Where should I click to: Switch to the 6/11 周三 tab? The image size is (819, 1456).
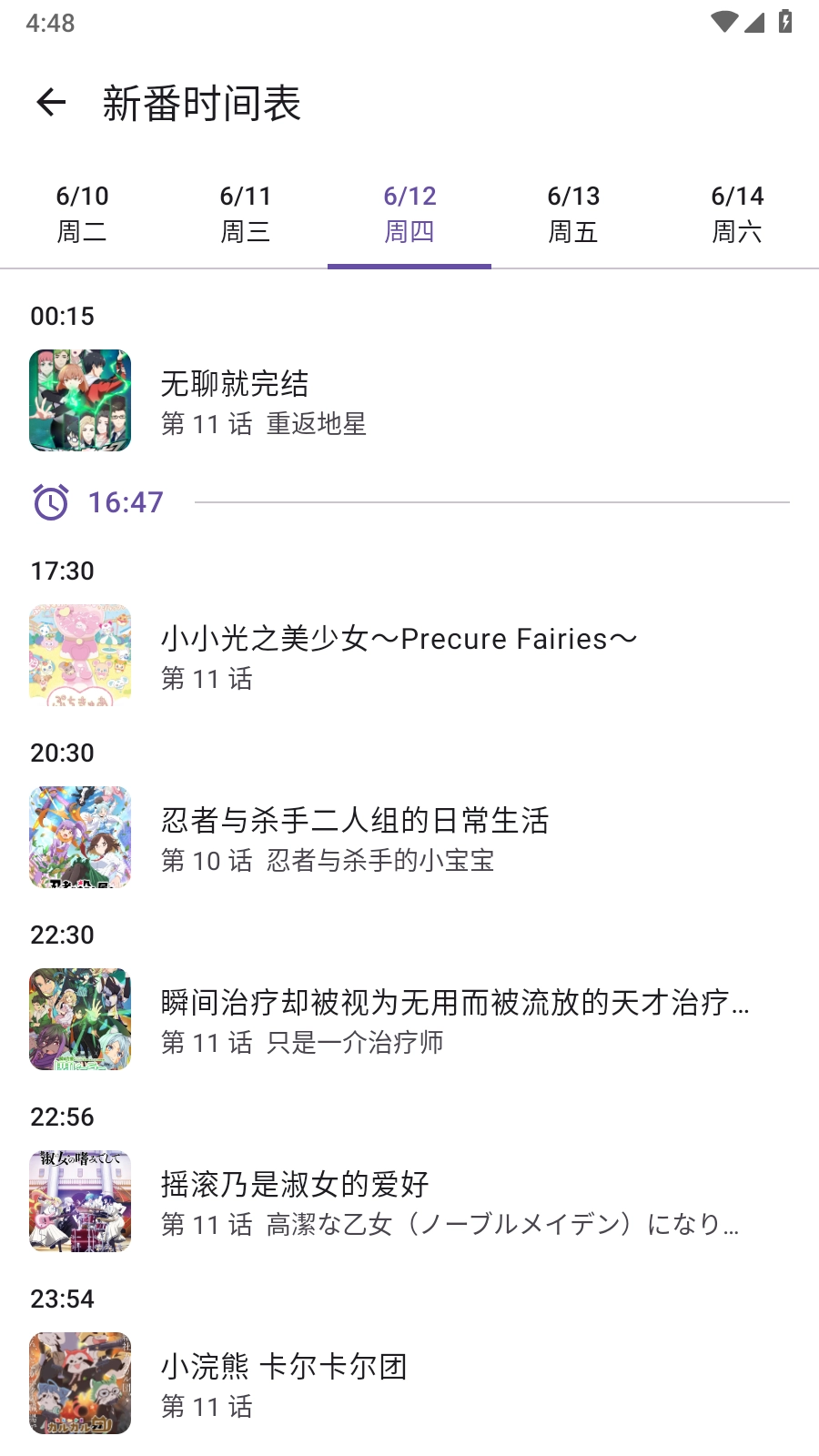246,213
